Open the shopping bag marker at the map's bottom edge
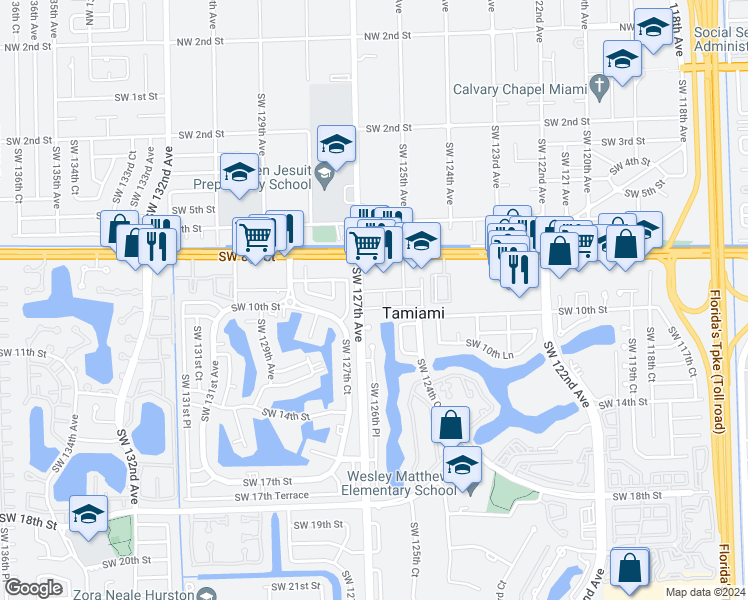Viewport: 748px width, 600px height. (631, 568)
